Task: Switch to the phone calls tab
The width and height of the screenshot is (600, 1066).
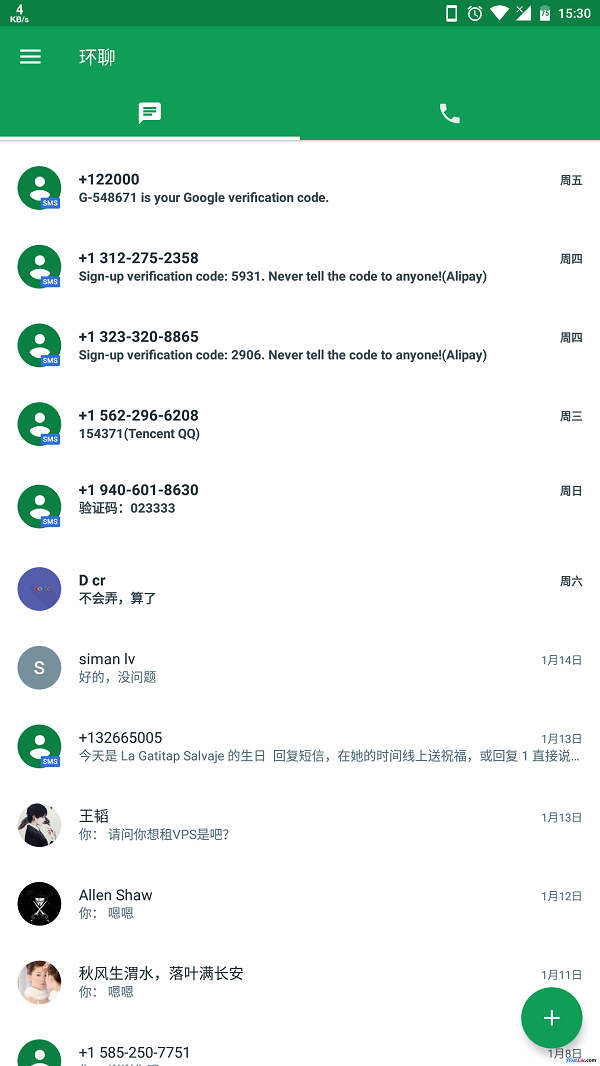Action: click(450, 113)
